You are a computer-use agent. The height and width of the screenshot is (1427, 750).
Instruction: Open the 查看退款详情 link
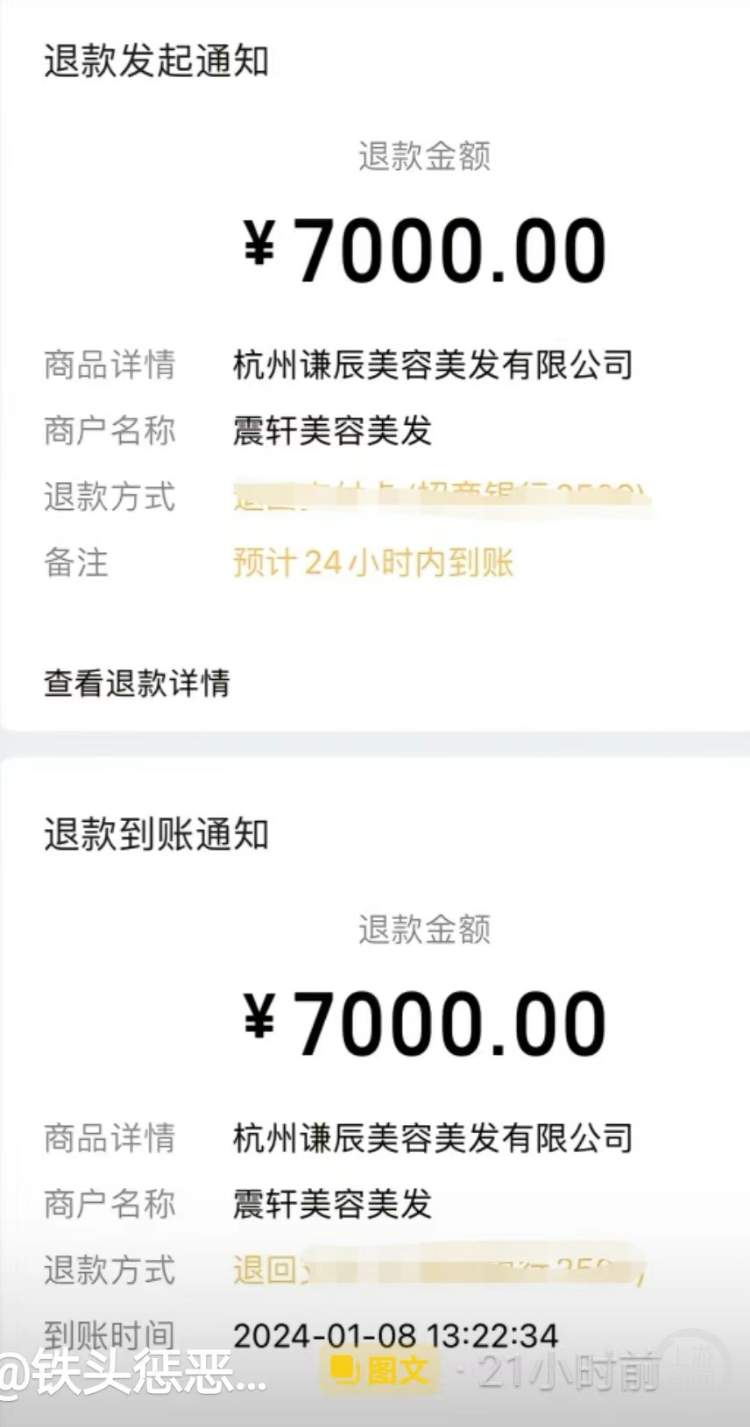(x=137, y=683)
